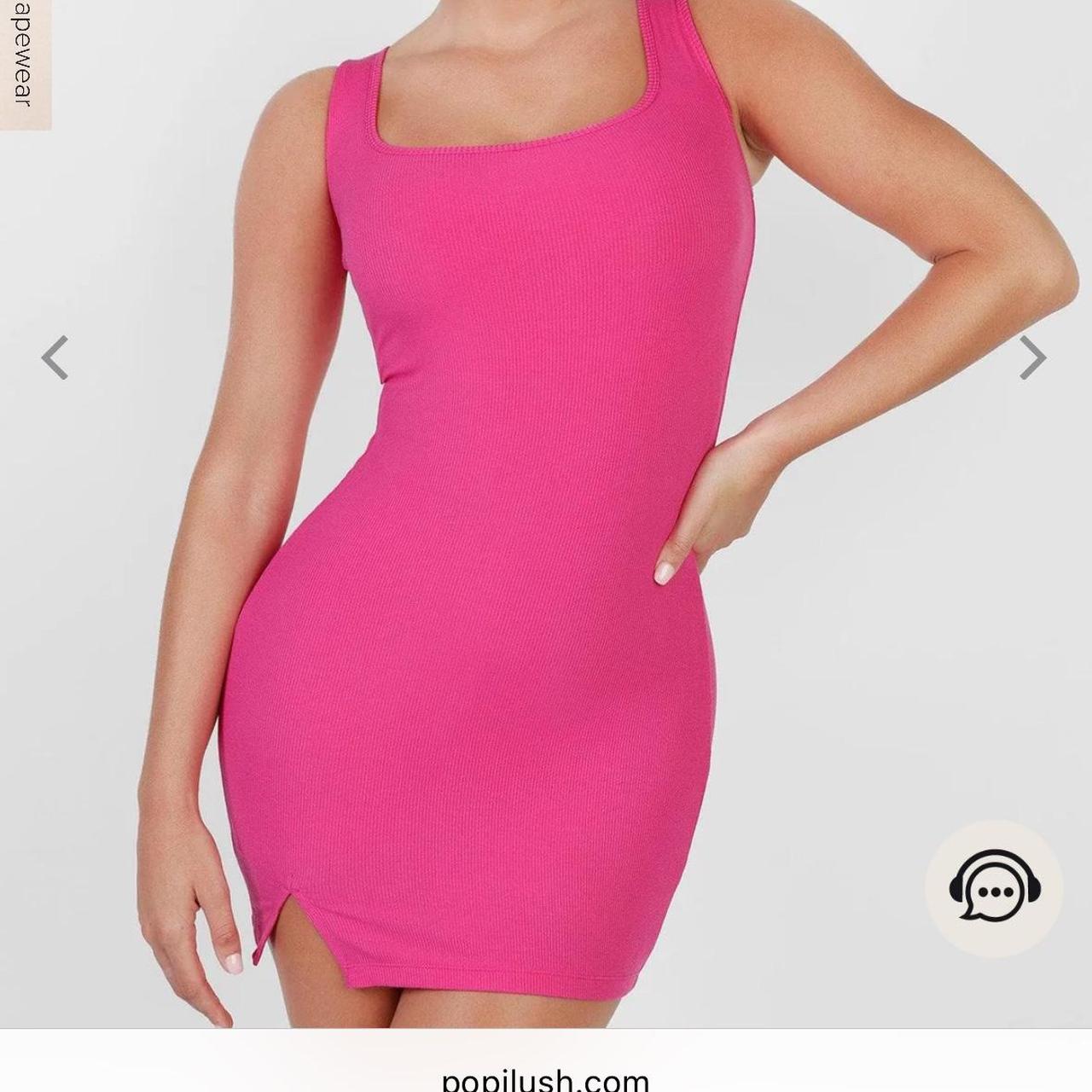Show the next product image

pos(1032,357)
